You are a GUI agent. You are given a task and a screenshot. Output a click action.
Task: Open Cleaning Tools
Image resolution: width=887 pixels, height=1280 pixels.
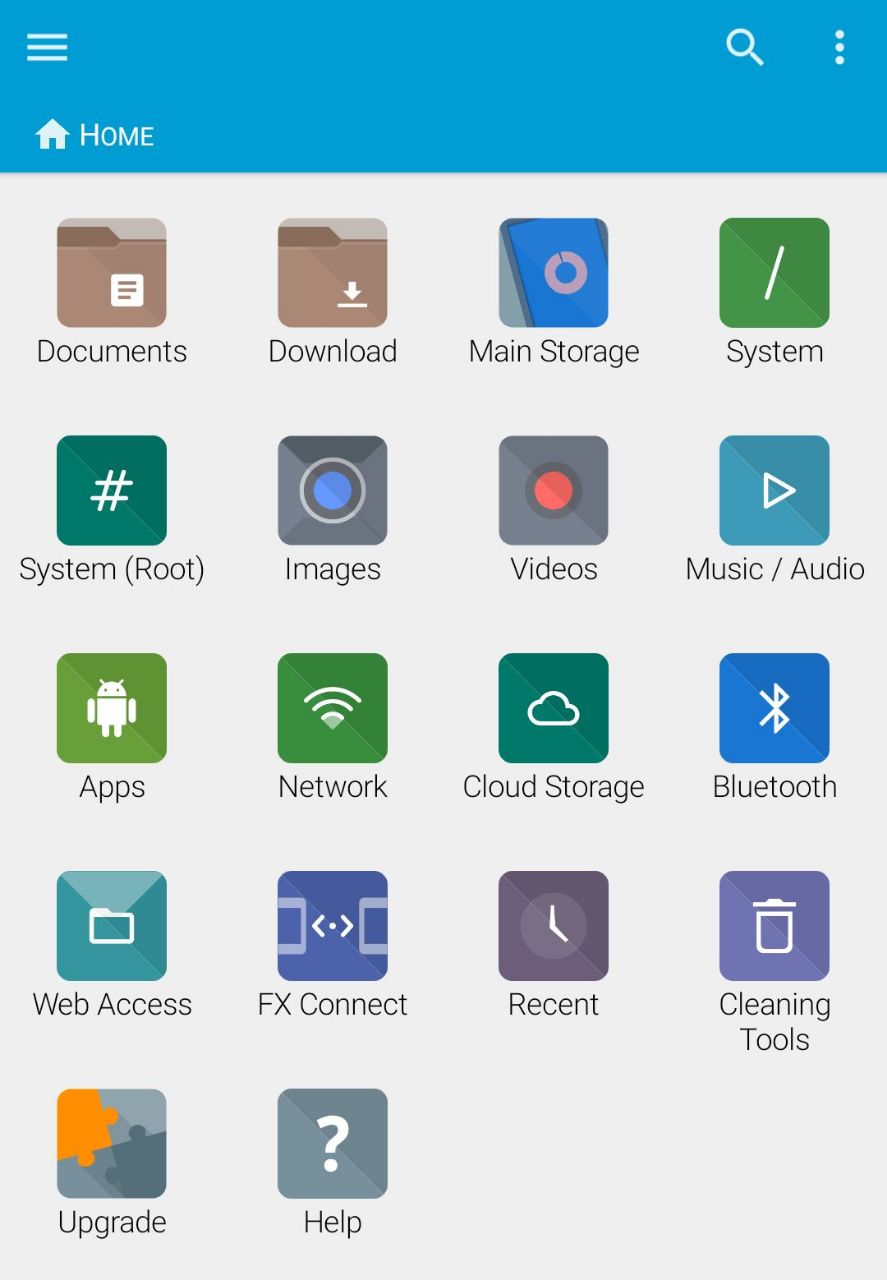[x=774, y=926]
